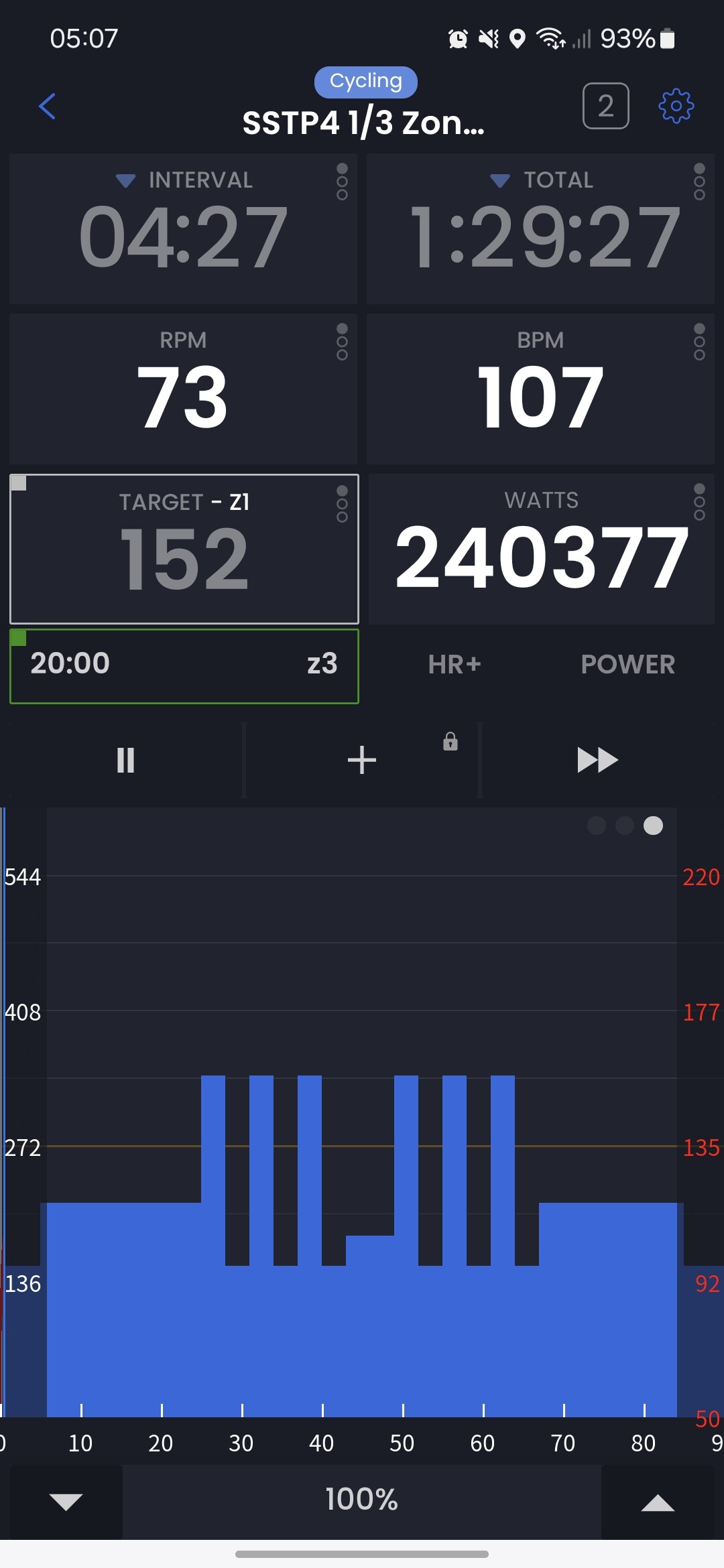Tap the plus button to add time
This screenshot has width=724, height=1568.
coord(362,760)
